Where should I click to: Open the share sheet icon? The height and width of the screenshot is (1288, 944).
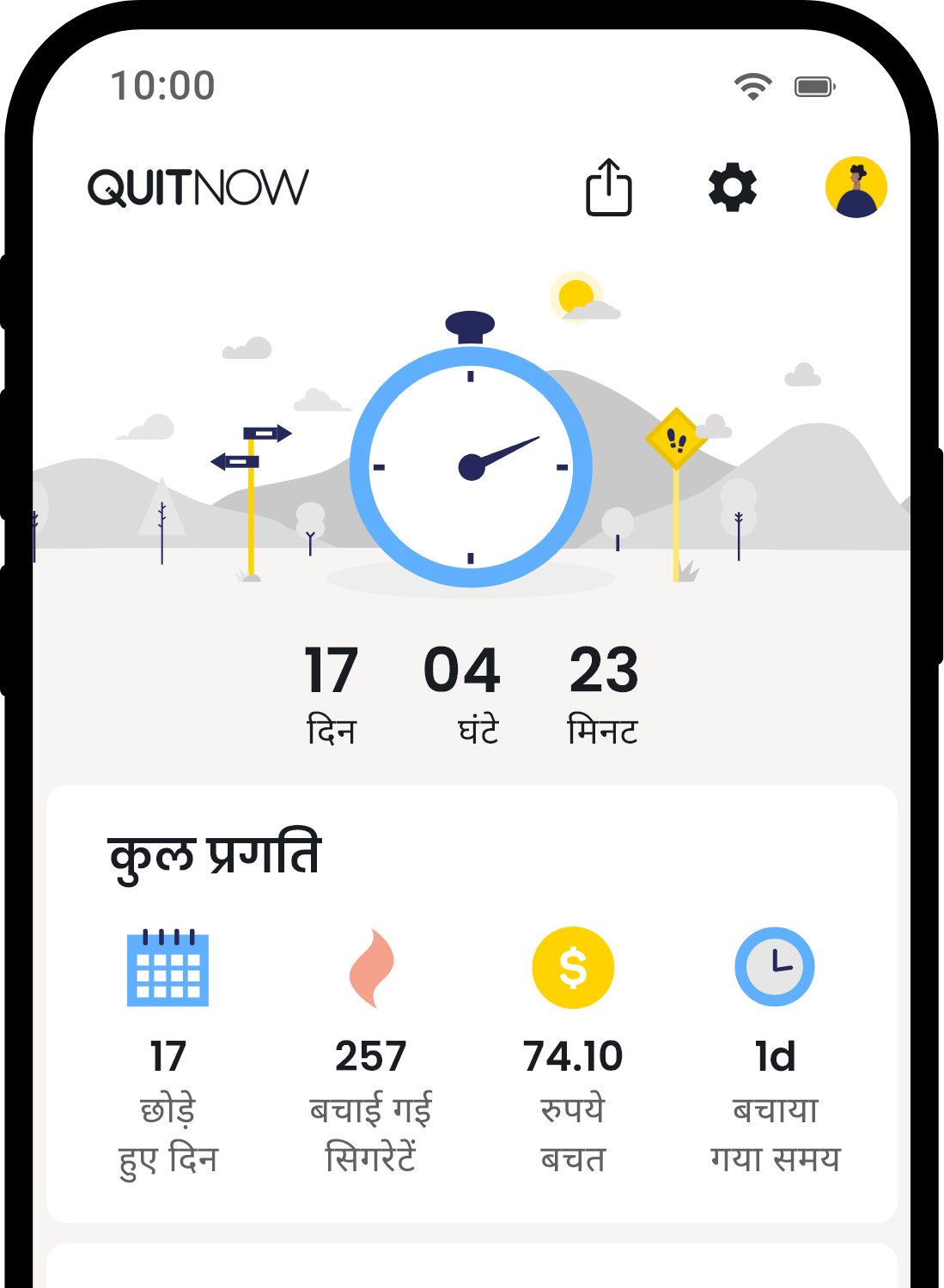[610, 189]
